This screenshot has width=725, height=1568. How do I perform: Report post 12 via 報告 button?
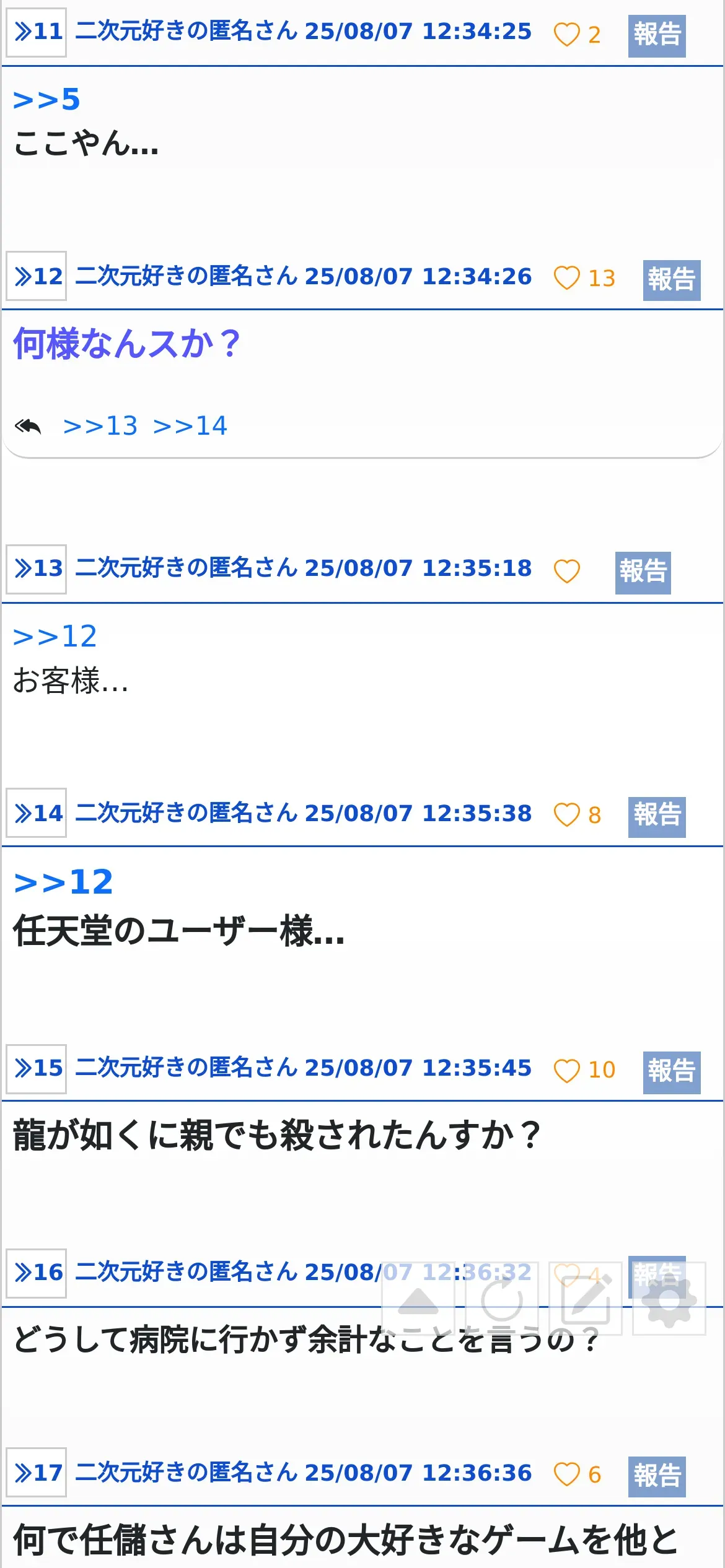tap(672, 280)
